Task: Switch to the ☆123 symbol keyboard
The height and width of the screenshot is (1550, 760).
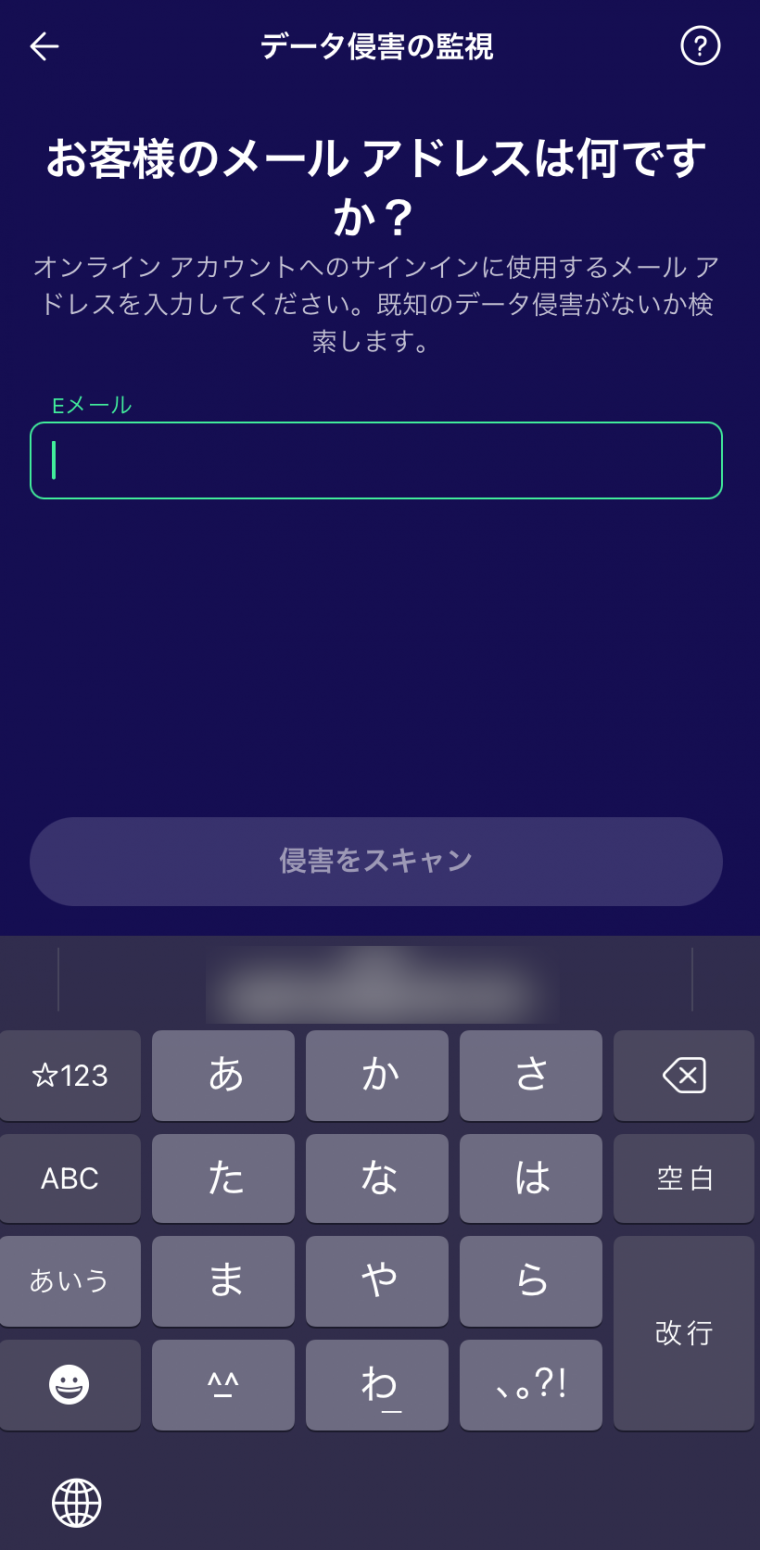Action: (70, 1075)
